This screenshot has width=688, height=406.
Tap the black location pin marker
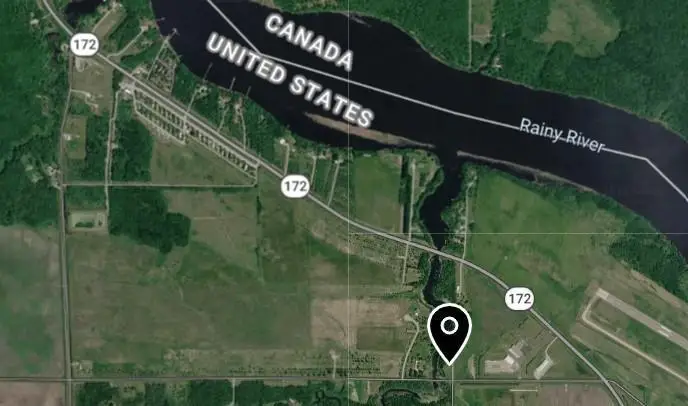[450, 331]
